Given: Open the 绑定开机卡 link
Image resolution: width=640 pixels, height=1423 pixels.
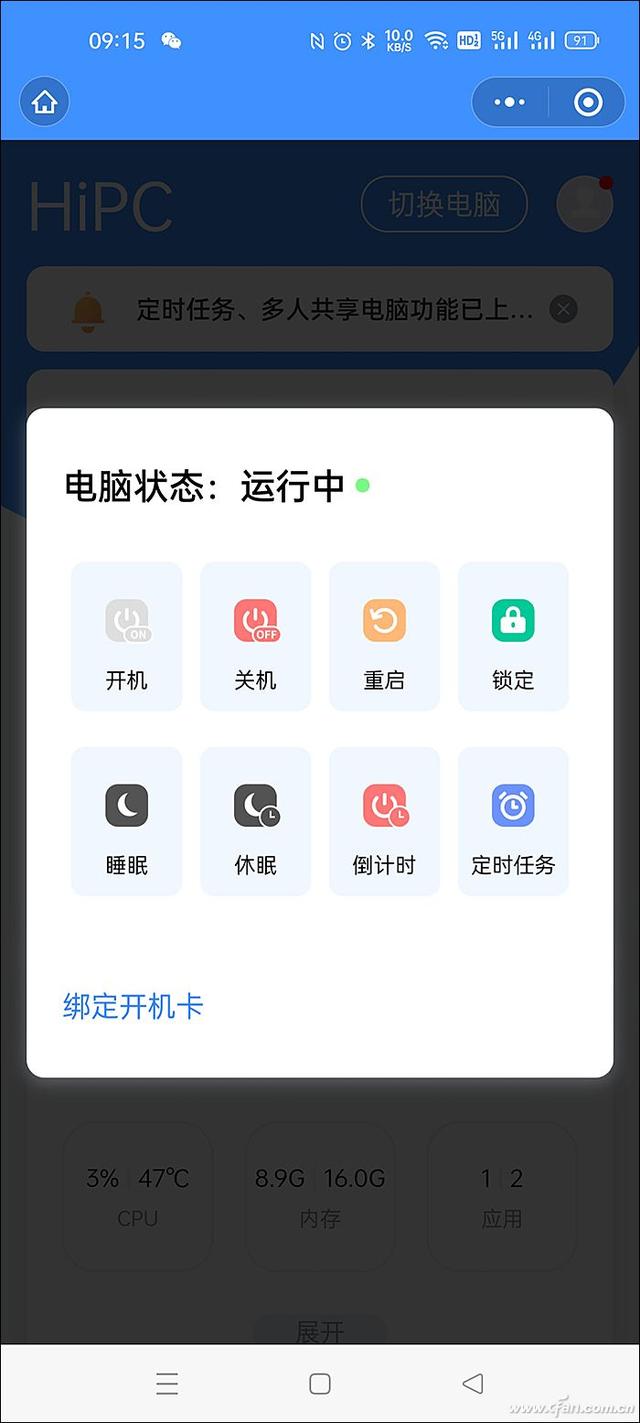Looking at the screenshot, I should point(133,1006).
